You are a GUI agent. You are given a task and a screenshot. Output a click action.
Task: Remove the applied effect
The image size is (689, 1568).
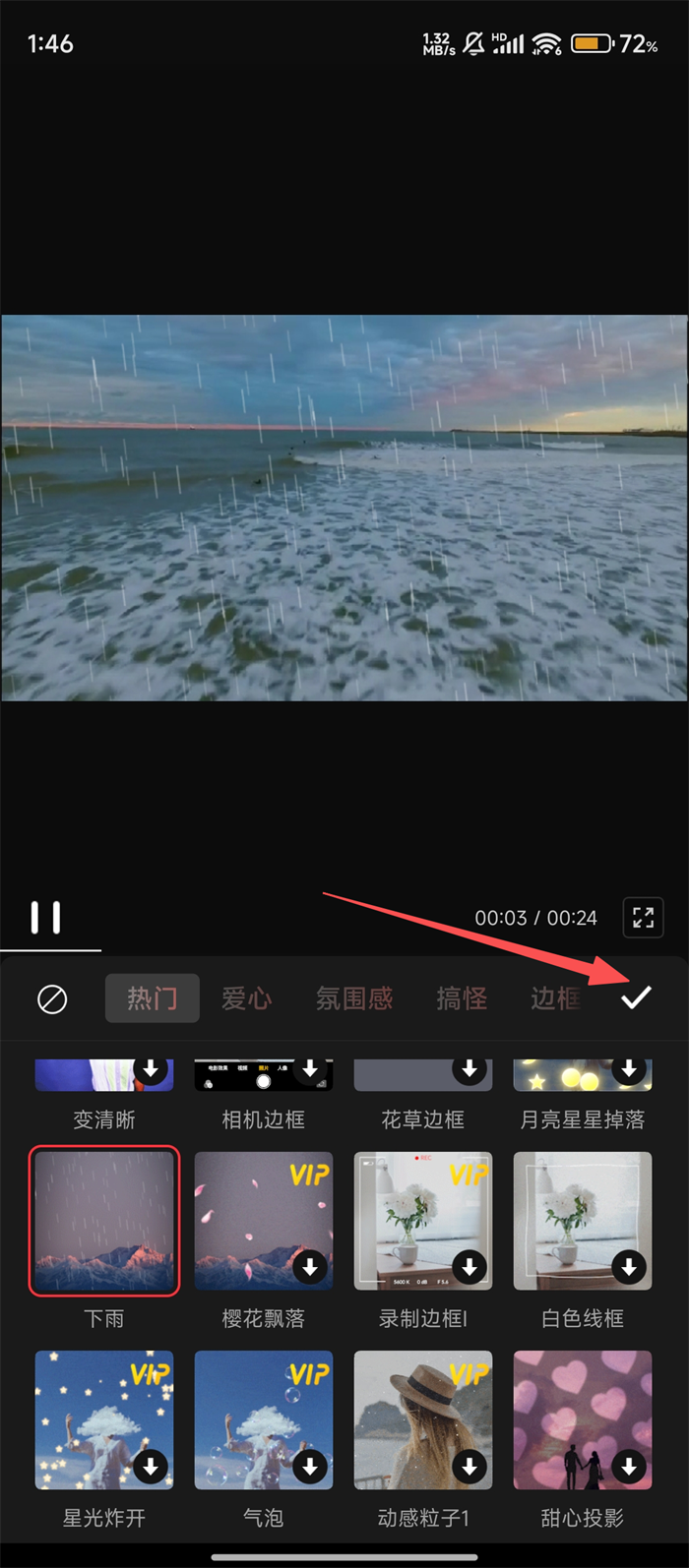pyautogui.click(x=52, y=999)
